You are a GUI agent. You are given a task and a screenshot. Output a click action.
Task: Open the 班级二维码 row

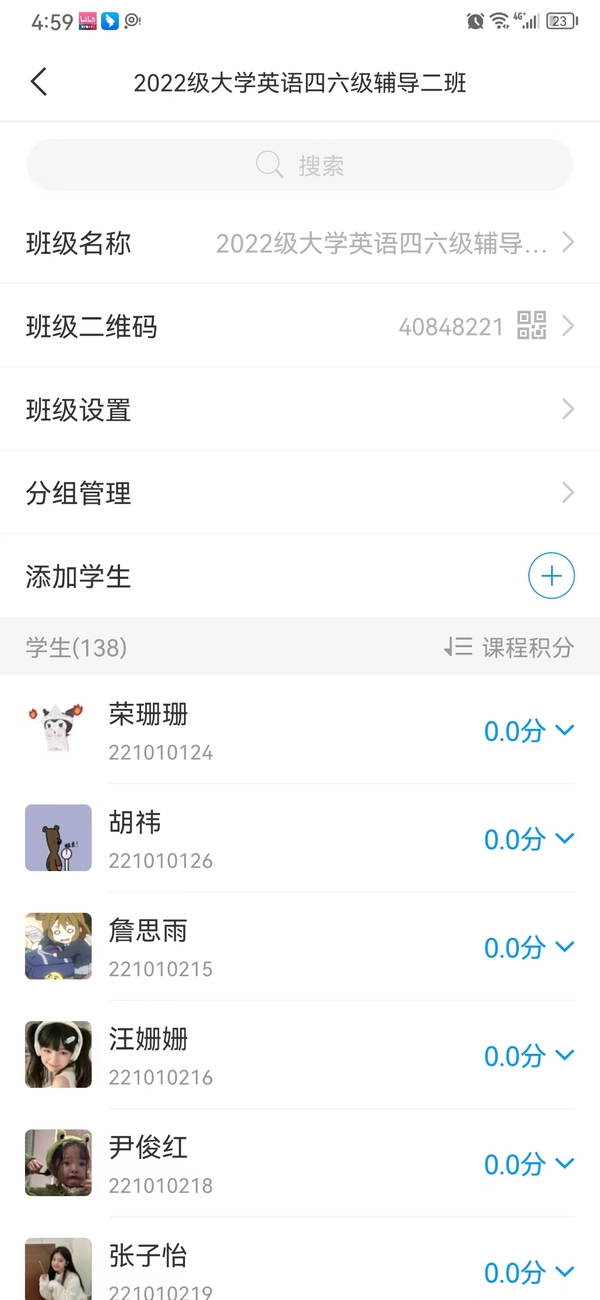pyautogui.click(x=300, y=326)
